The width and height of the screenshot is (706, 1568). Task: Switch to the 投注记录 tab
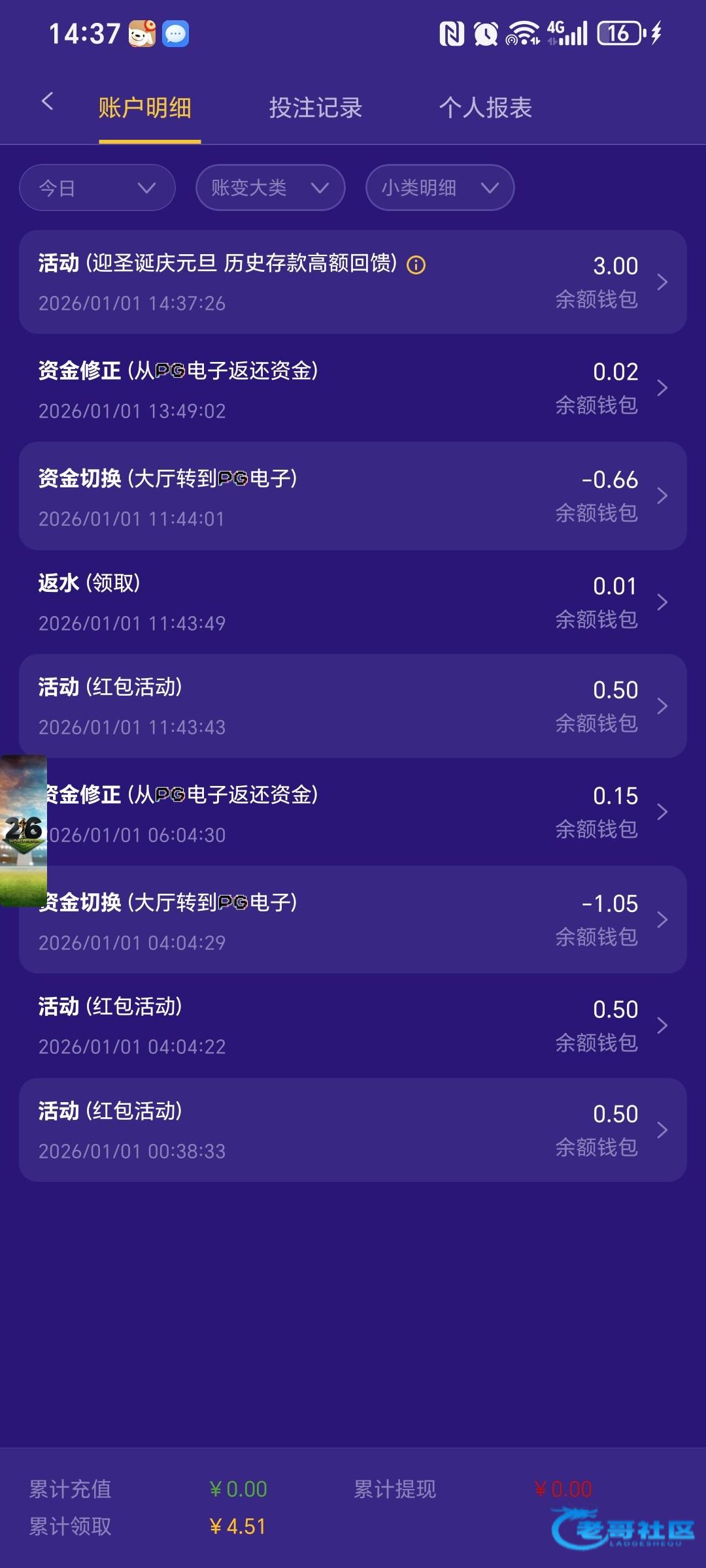(316, 108)
